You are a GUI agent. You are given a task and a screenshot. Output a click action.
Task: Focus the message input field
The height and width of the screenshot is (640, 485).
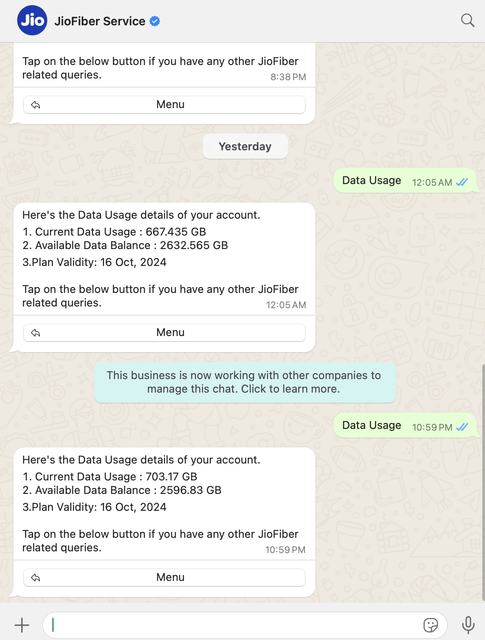(233, 625)
